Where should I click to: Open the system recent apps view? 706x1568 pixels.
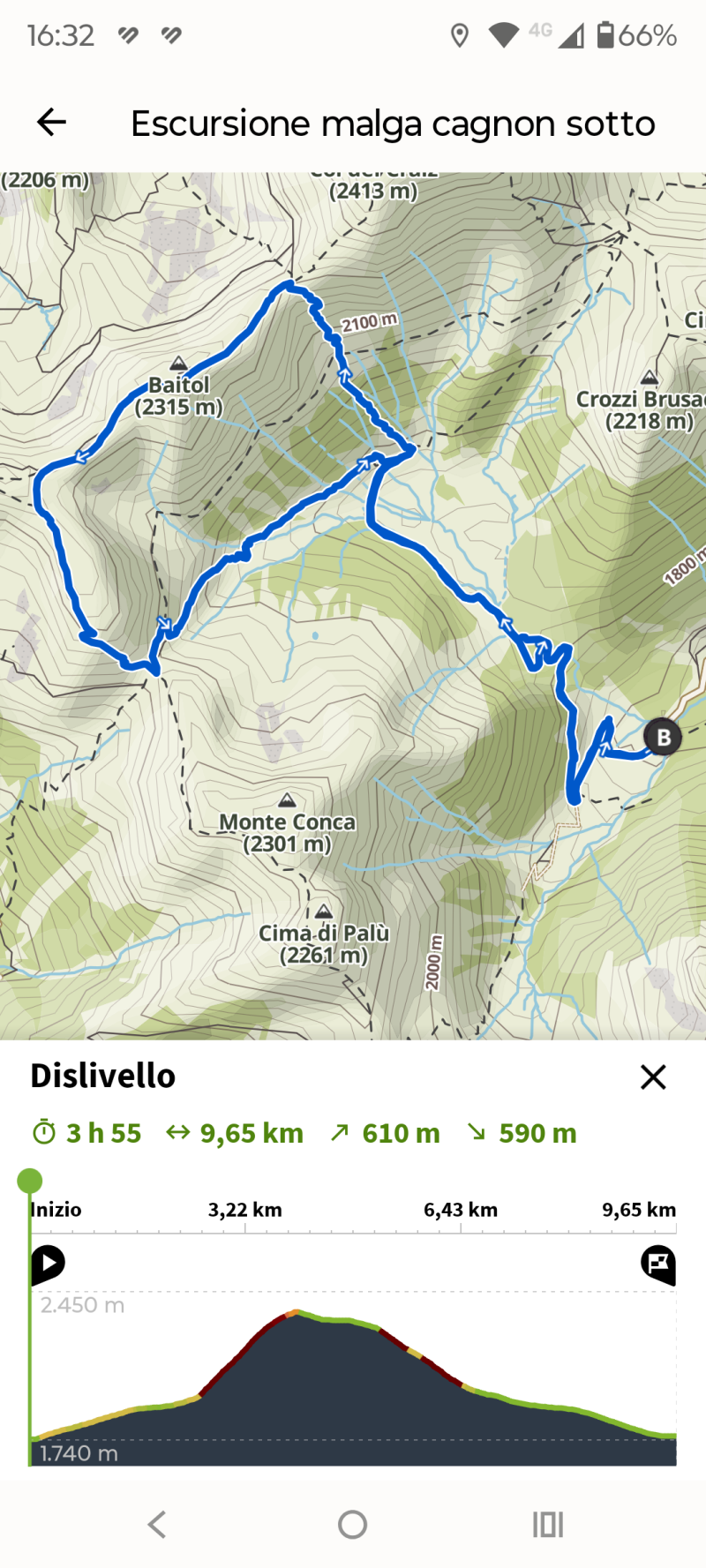point(547,1524)
